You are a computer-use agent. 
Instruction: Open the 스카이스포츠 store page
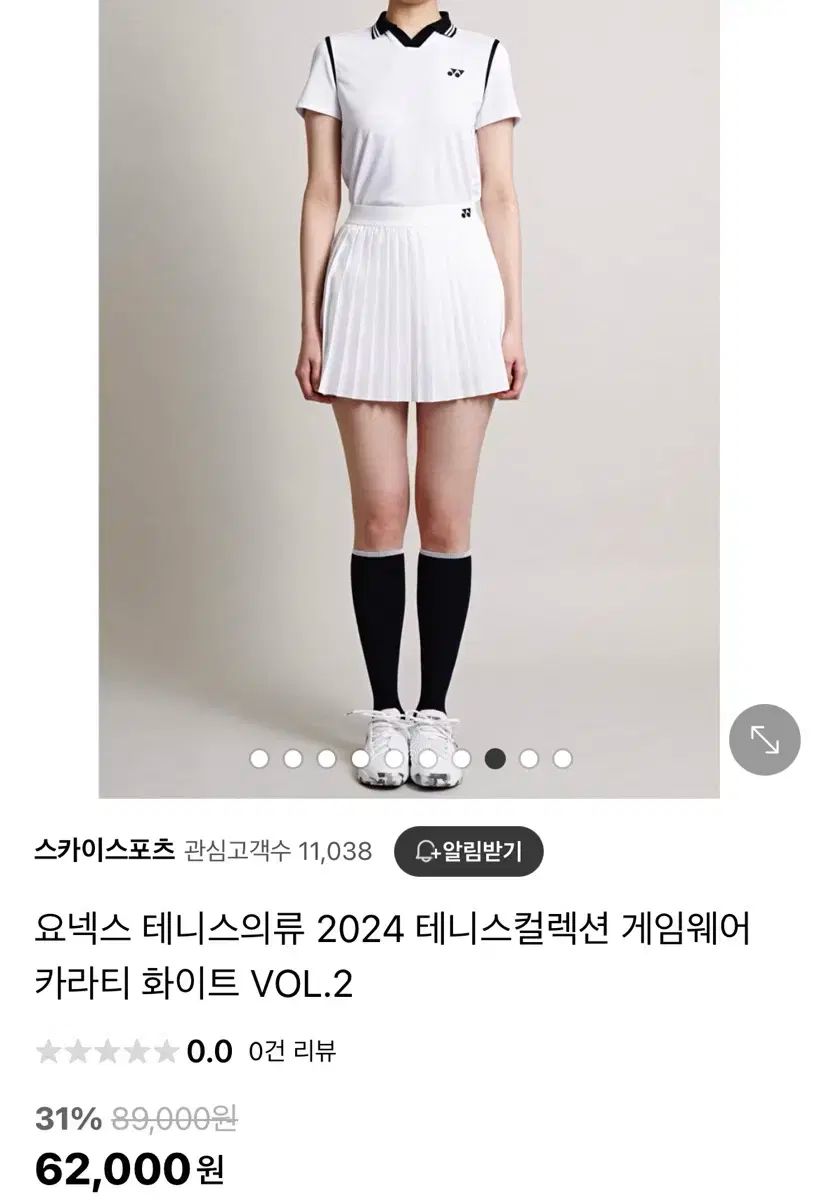pos(104,852)
